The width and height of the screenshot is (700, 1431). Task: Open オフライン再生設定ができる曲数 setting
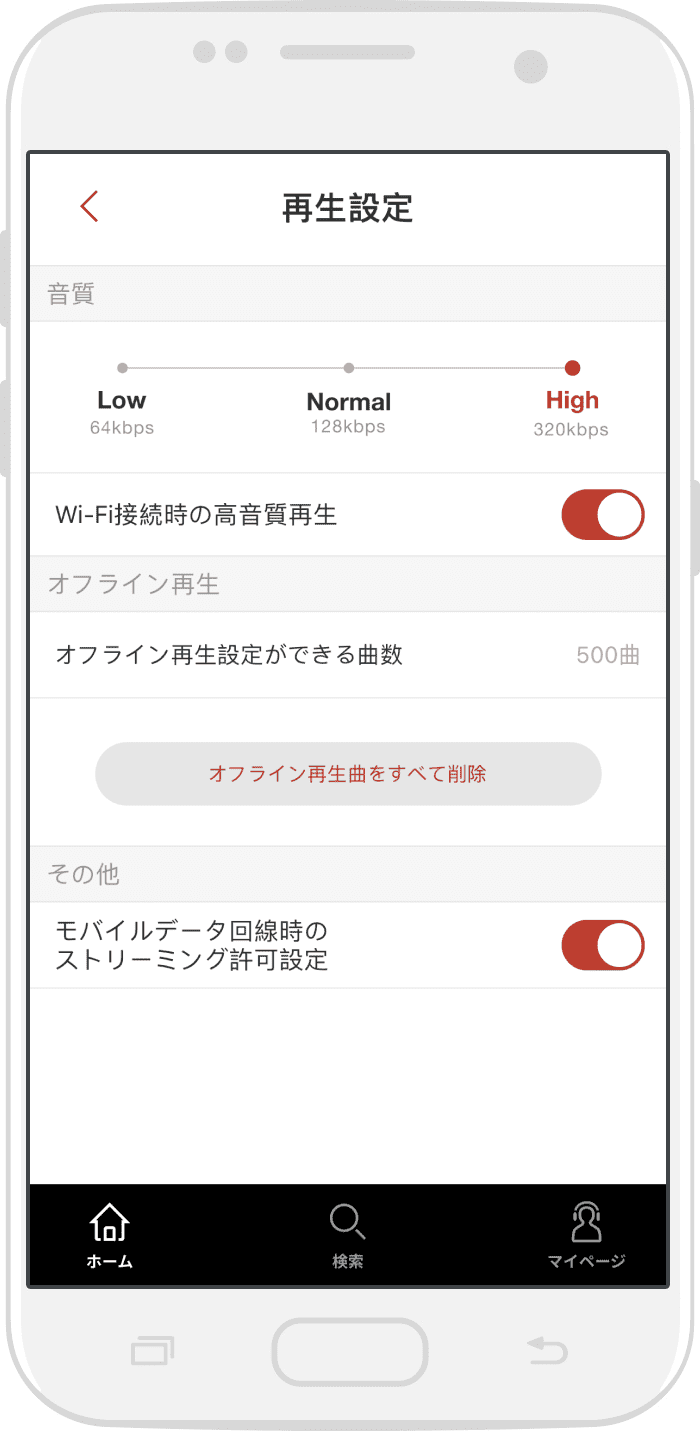click(348, 655)
